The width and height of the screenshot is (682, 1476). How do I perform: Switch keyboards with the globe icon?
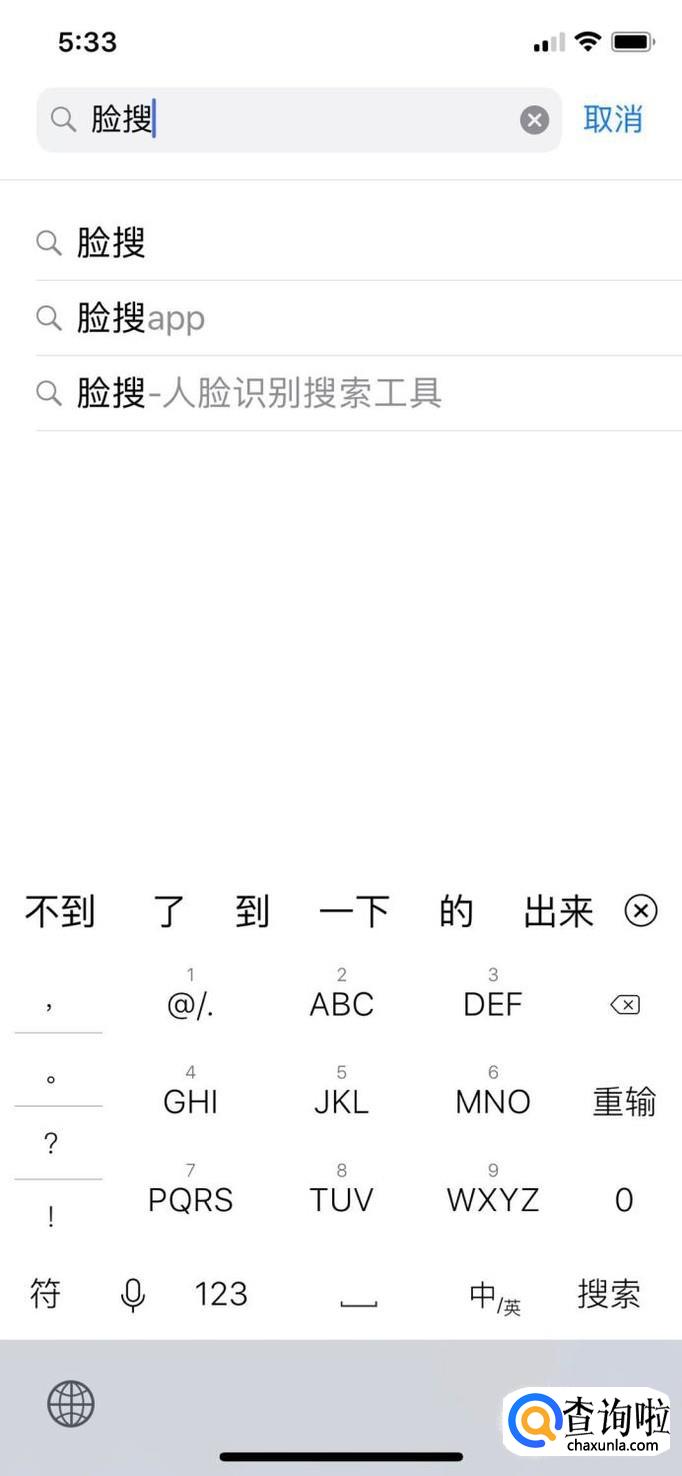(71, 1405)
